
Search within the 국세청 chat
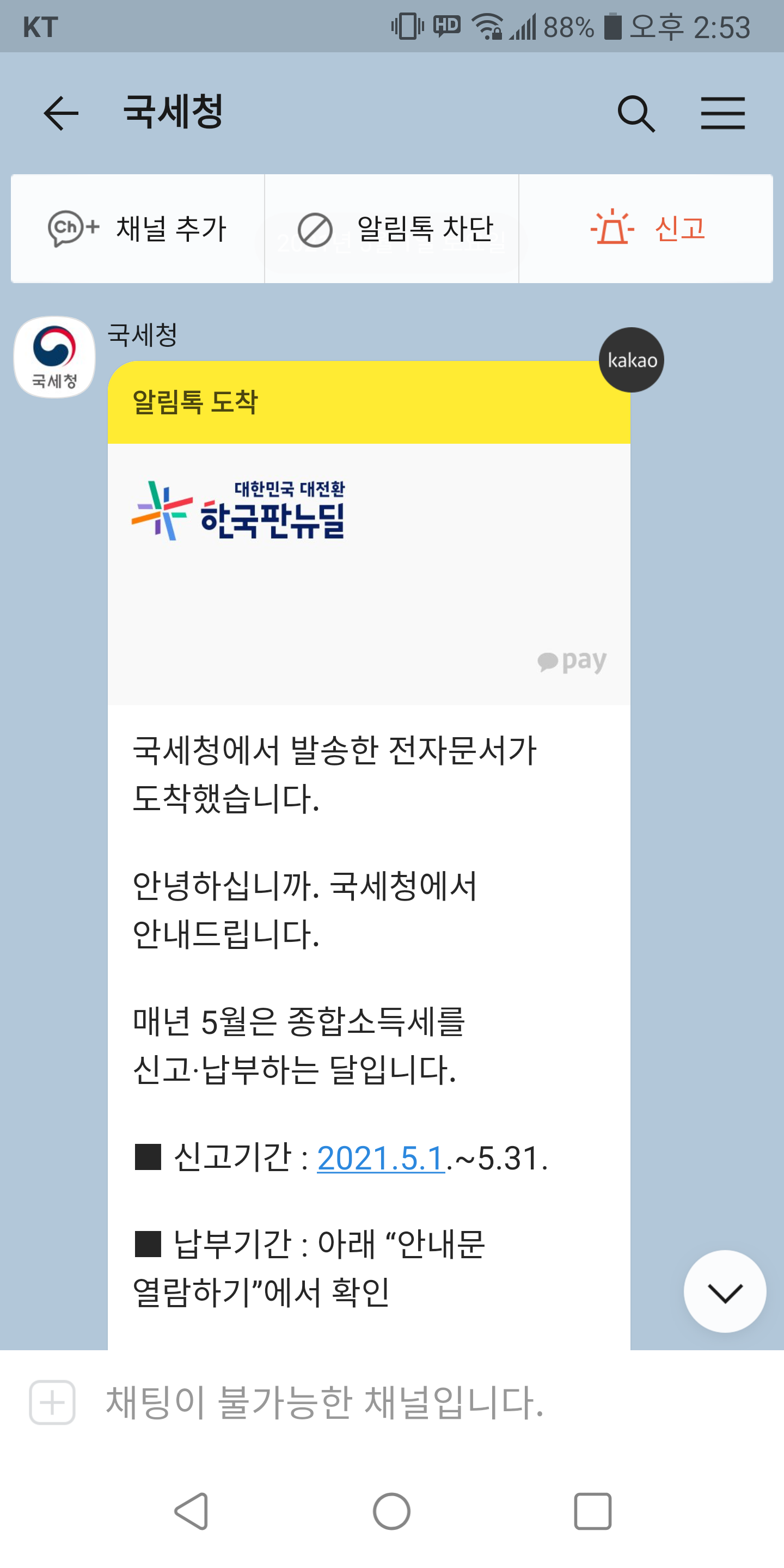tap(636, 113)
